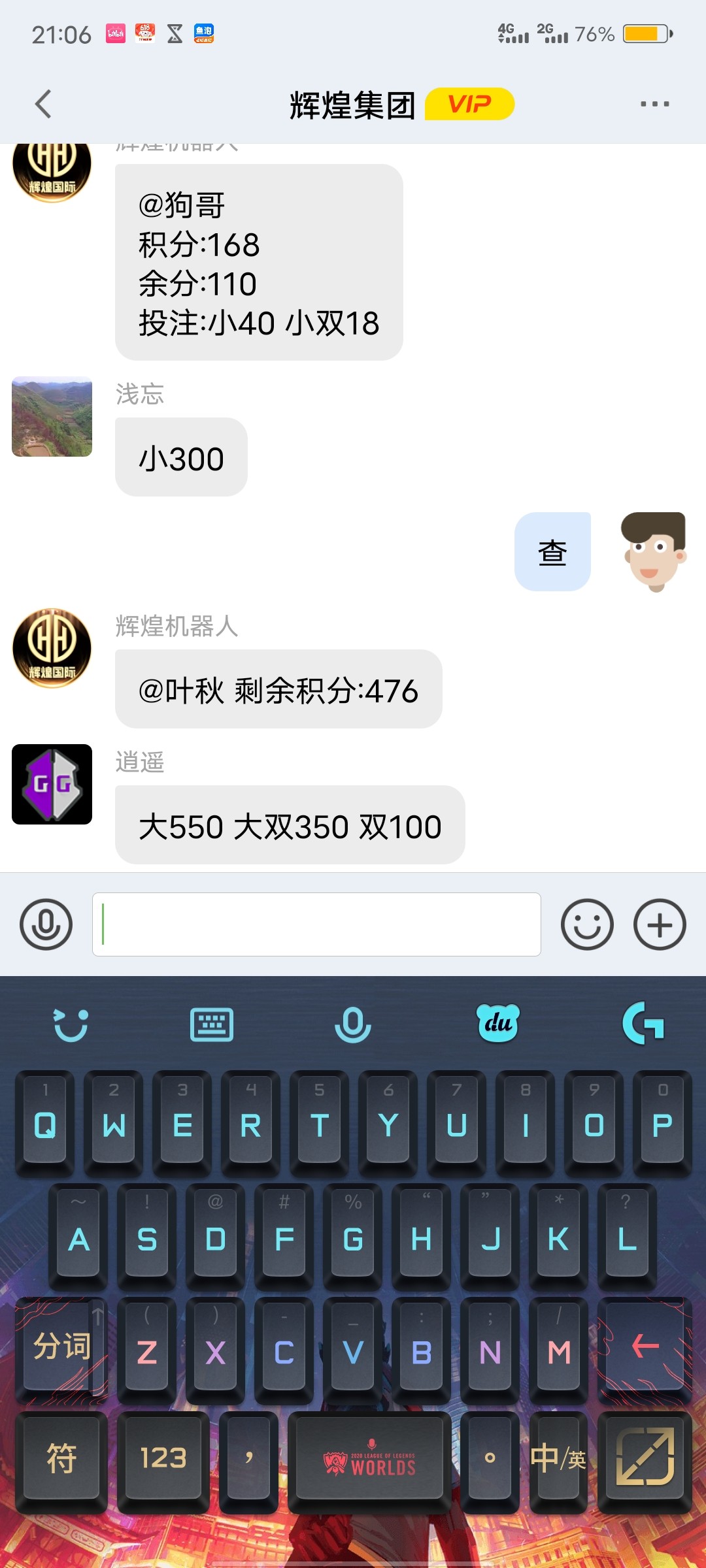
Task: View 浅忘's profile avatar
Action: pos(52,417)
